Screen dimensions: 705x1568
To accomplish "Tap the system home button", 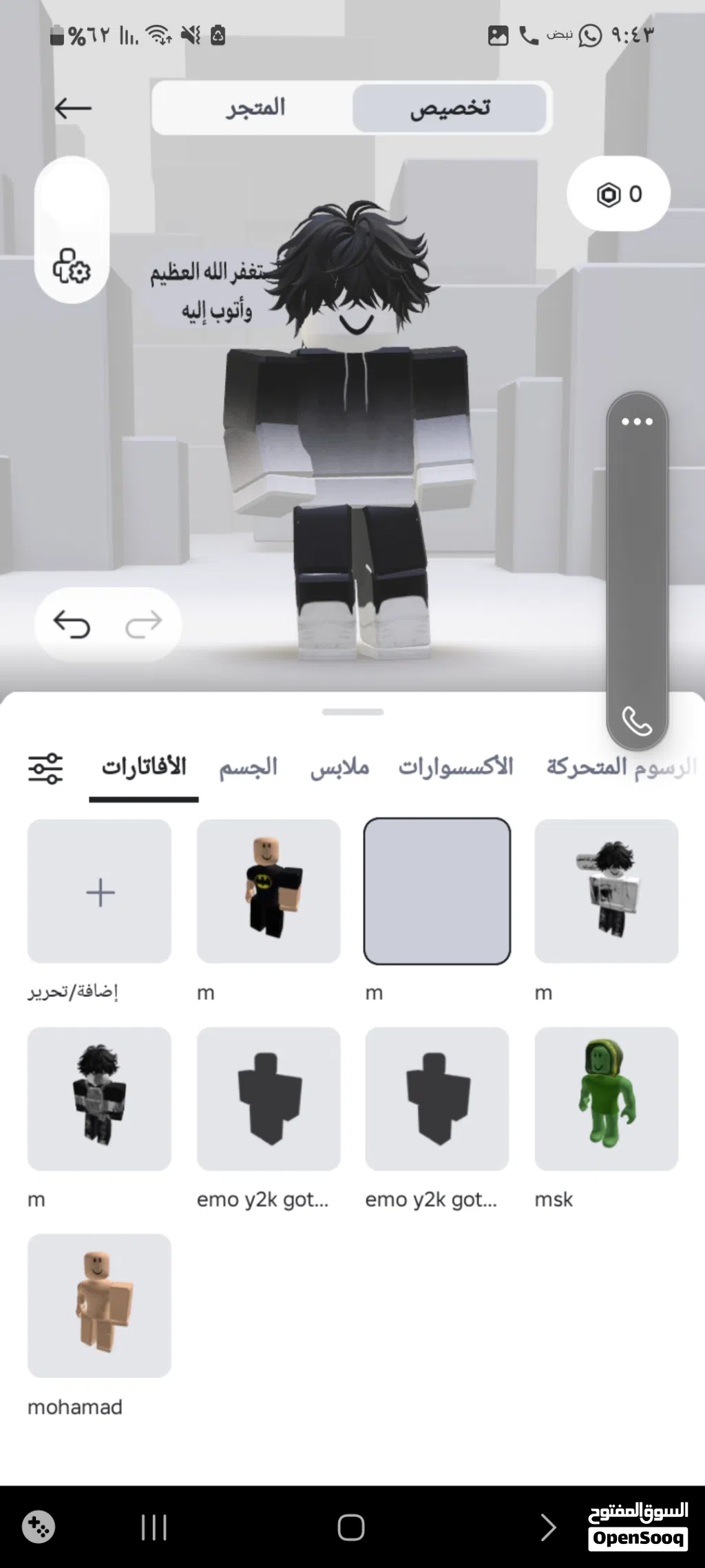I will click(x=351, y=1527).
